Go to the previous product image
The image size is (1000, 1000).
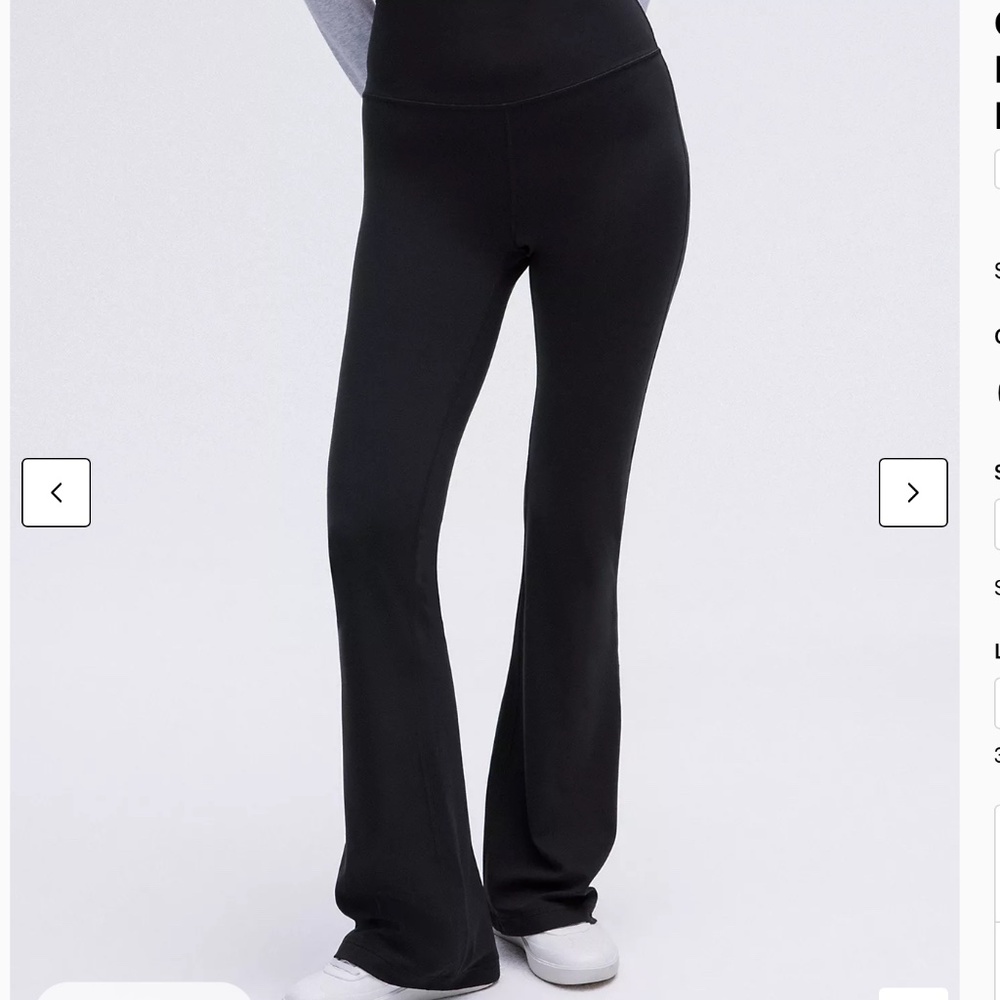point(56,492)
